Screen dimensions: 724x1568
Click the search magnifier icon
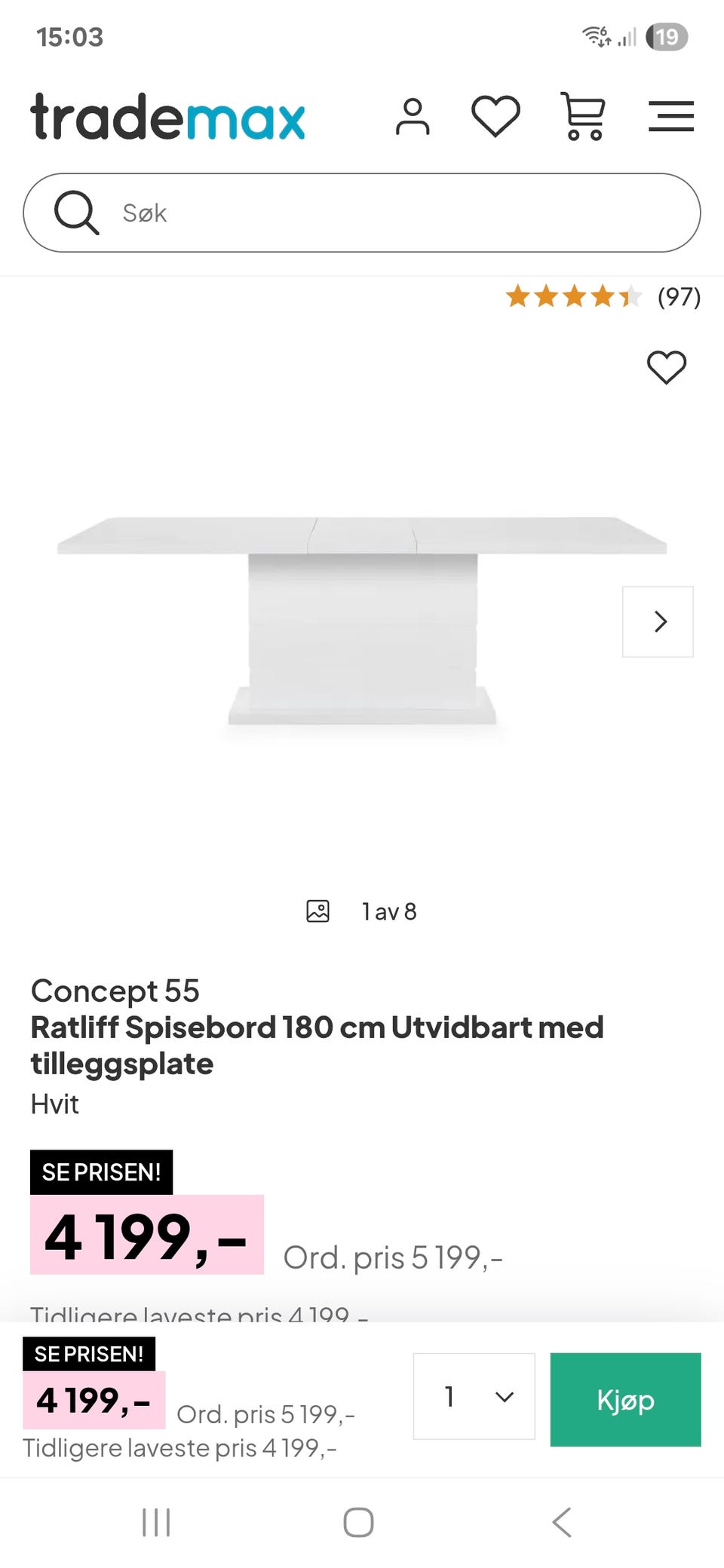[75, 212]
